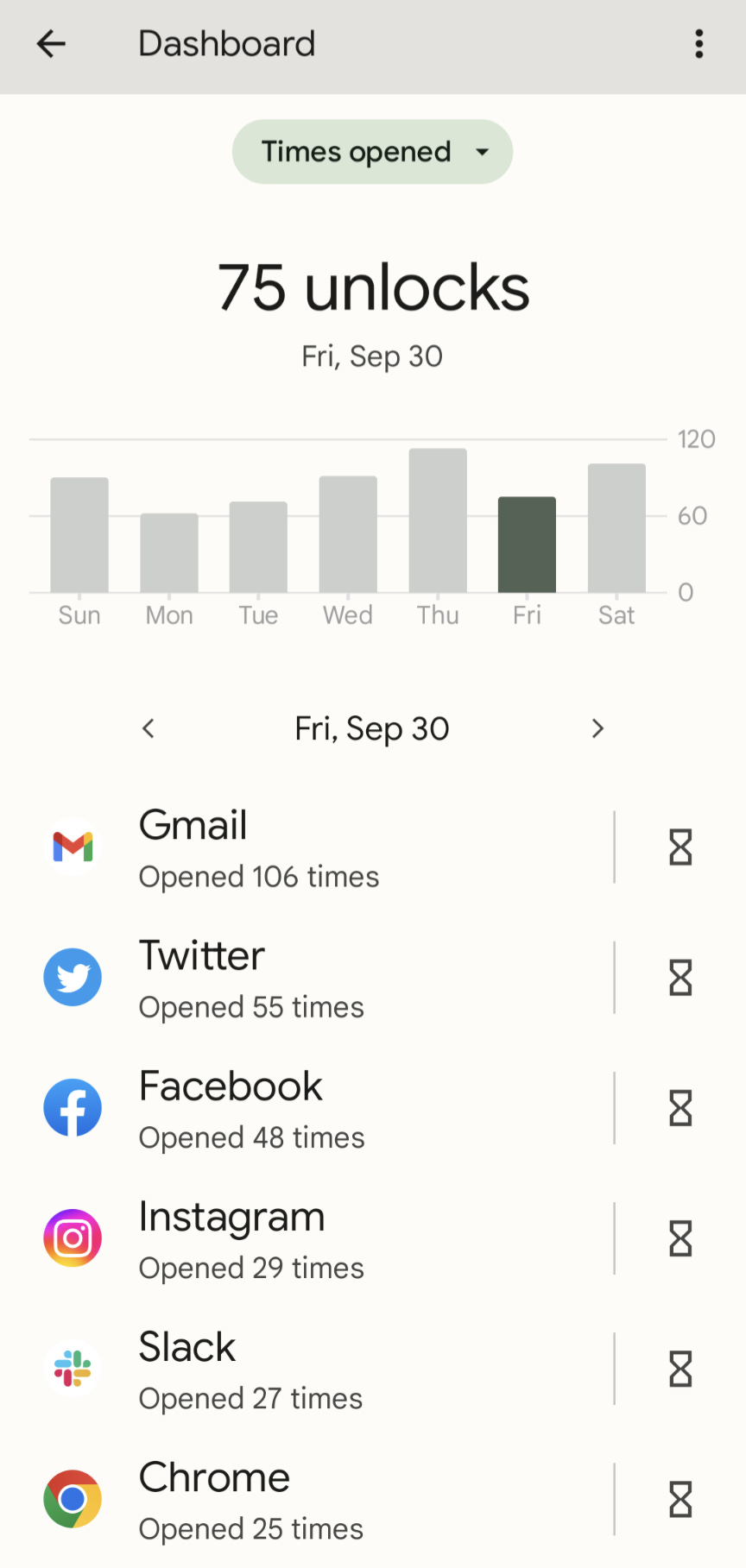
Task: Set an app timer for Slack
Action: coord(680,1369)
